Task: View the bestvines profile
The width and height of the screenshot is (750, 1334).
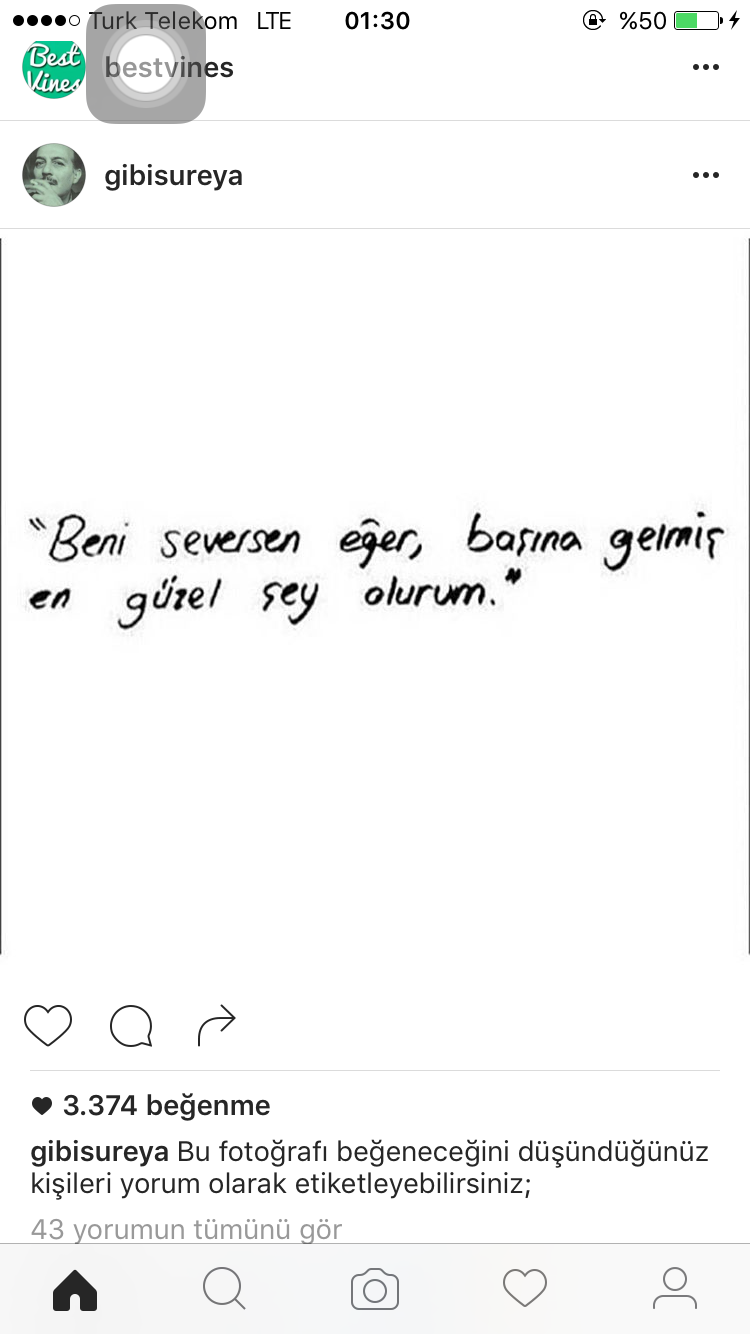Action: point(215,68)
